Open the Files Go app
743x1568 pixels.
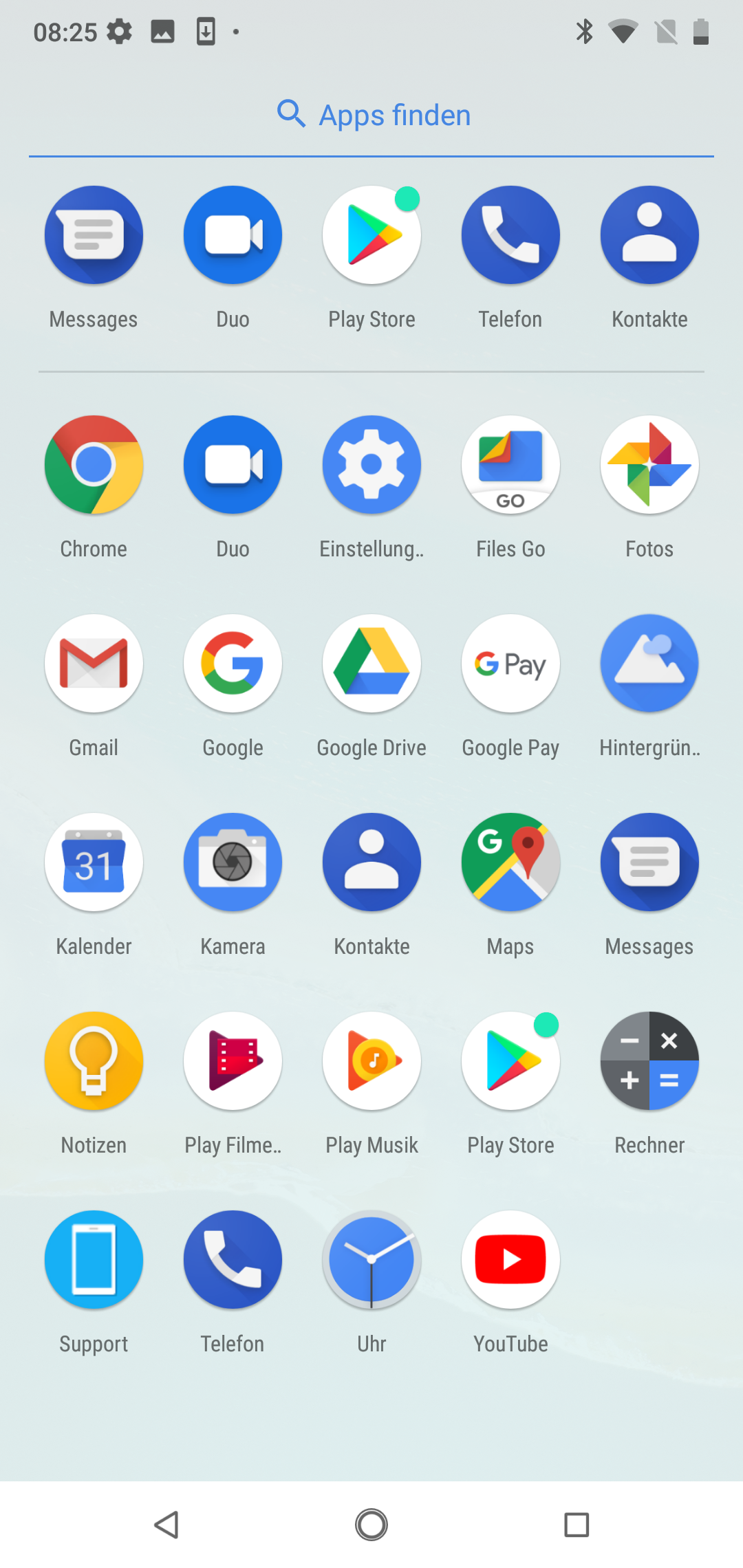(510, 465)
